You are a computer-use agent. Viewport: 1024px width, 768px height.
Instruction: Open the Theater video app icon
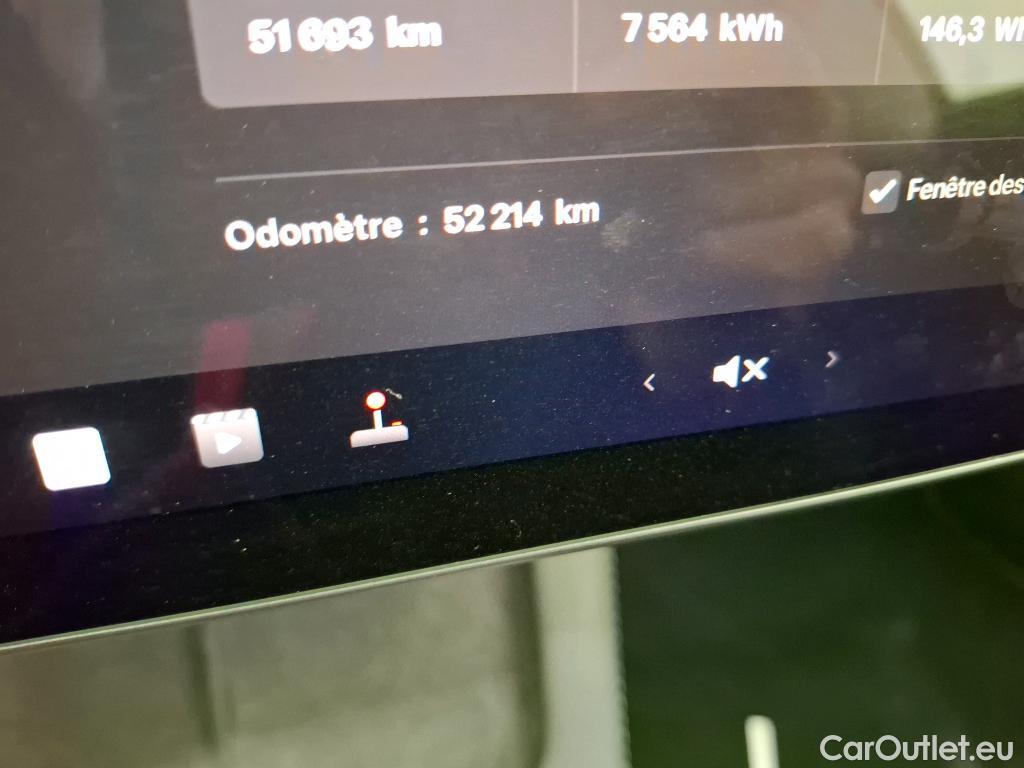point(227,438)
